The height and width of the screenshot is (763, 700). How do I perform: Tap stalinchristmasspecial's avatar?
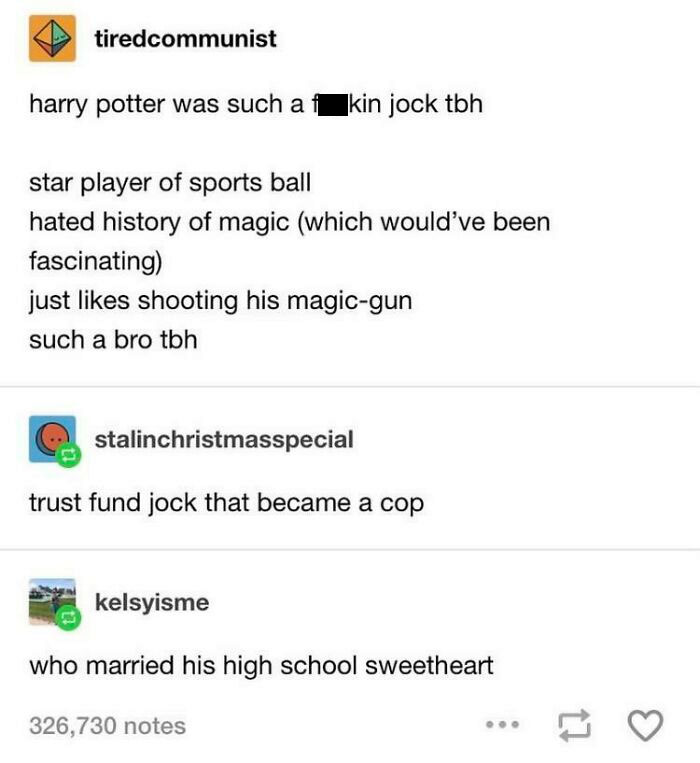(x=52, y=439)
